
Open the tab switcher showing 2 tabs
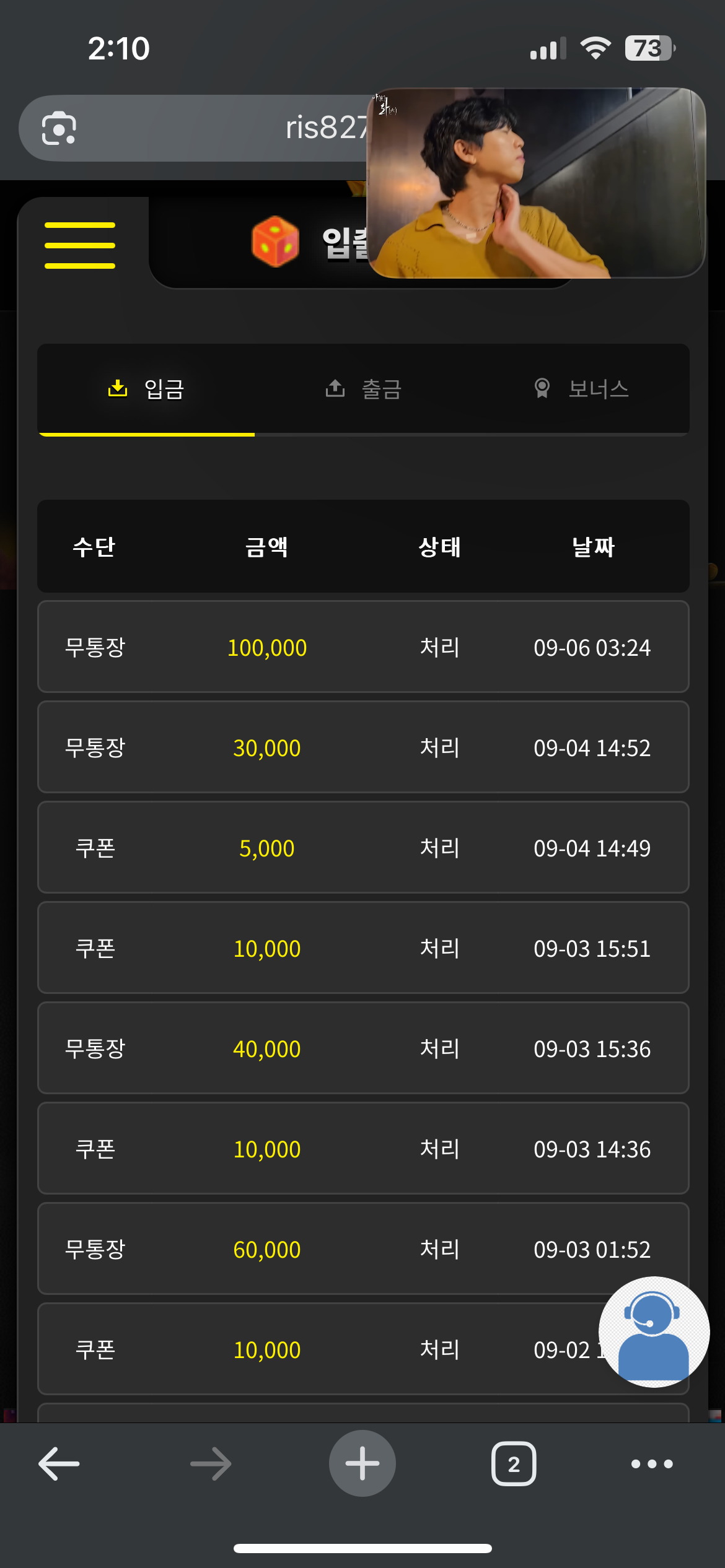(514, 1463)
